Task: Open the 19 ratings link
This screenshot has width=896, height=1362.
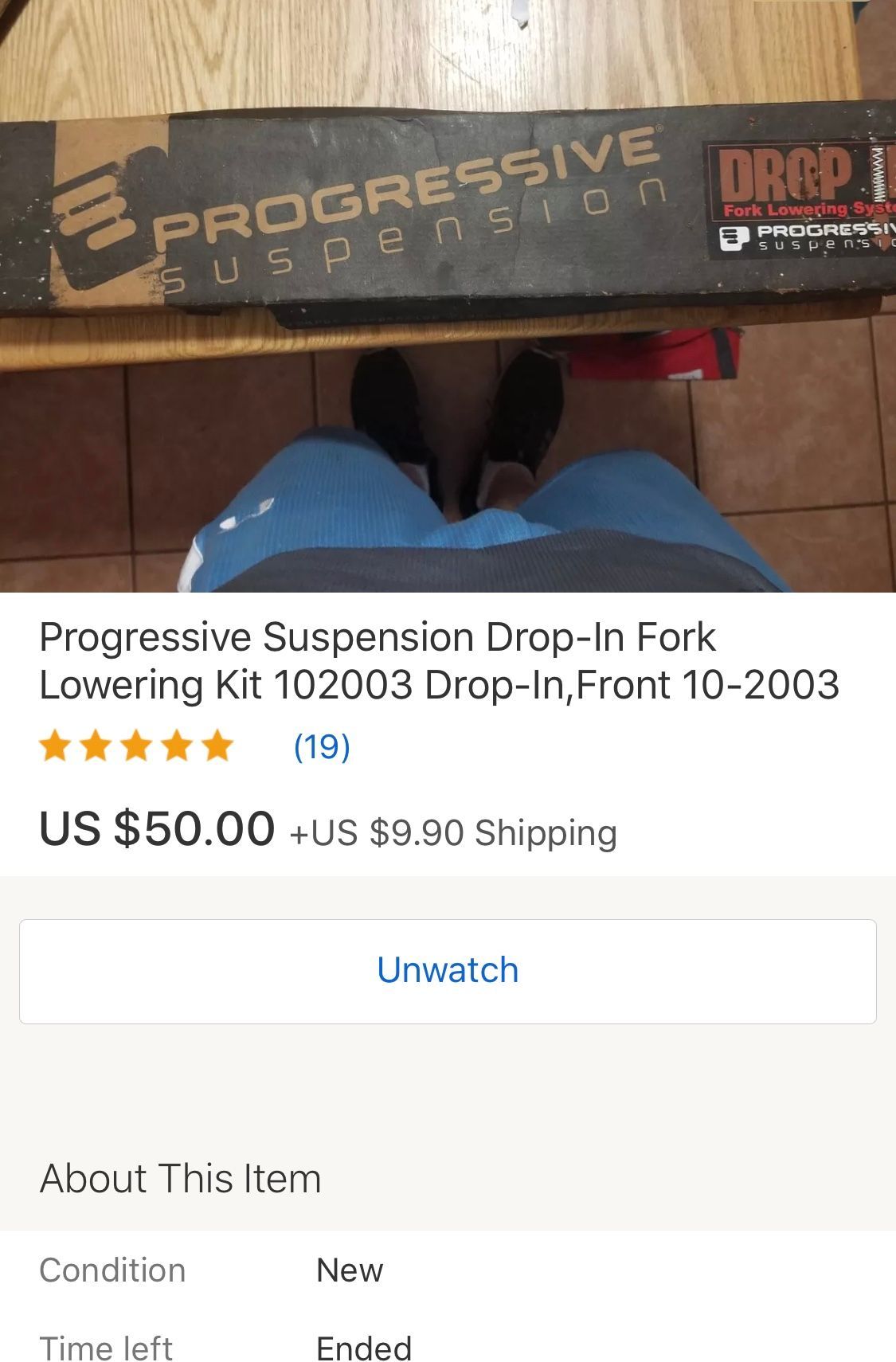Action: [322, 747]
